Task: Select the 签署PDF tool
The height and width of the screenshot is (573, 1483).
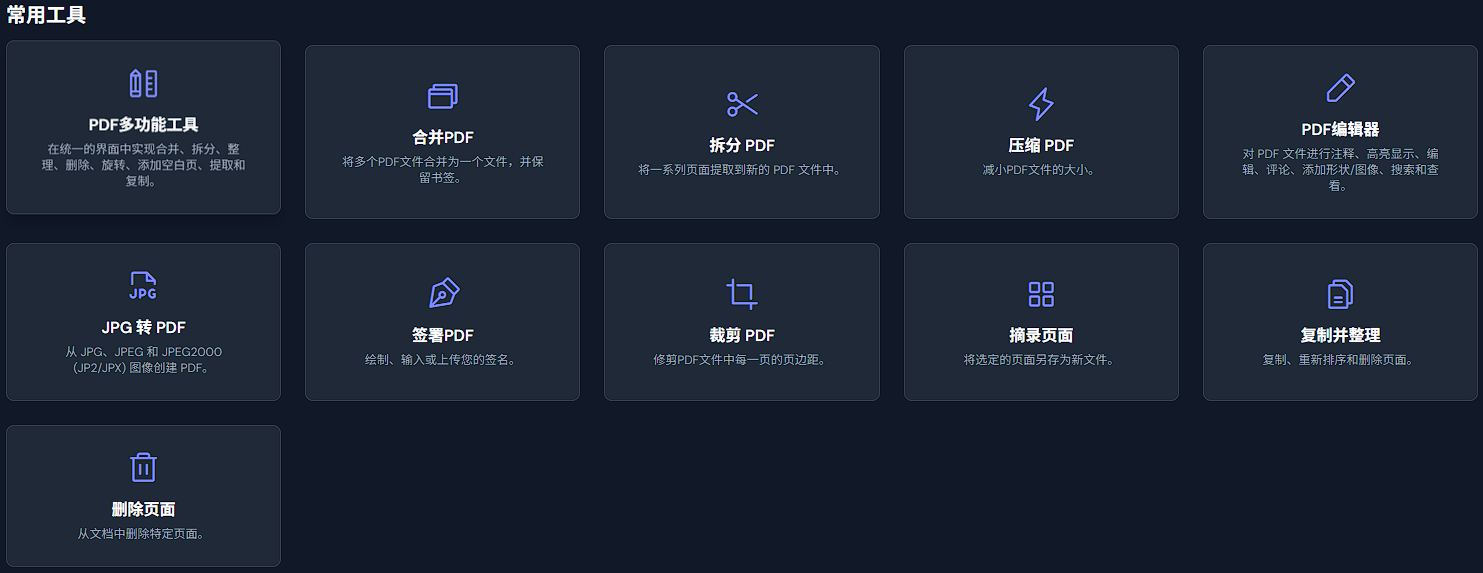Action: (442, 322)
